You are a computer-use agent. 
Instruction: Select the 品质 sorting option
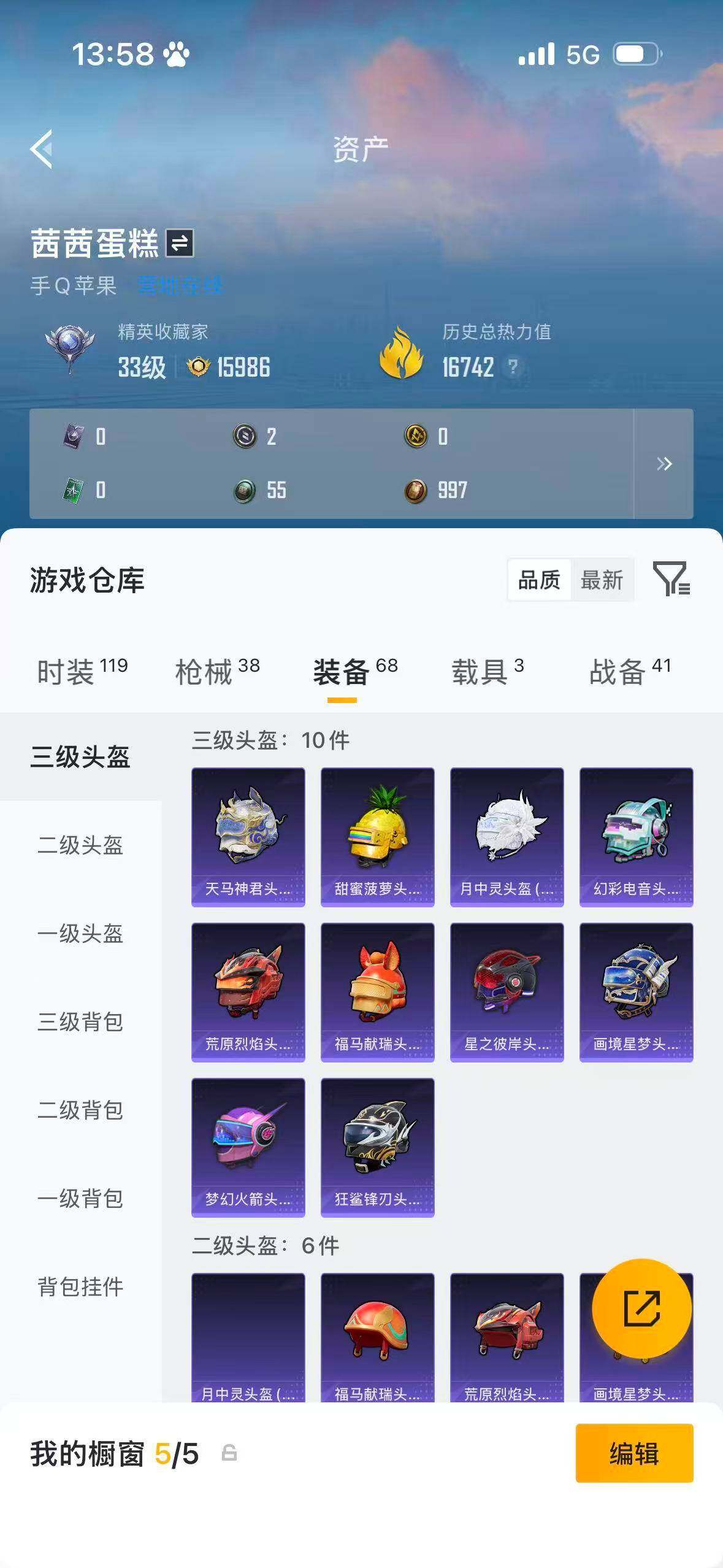click(x=538, y=580)
